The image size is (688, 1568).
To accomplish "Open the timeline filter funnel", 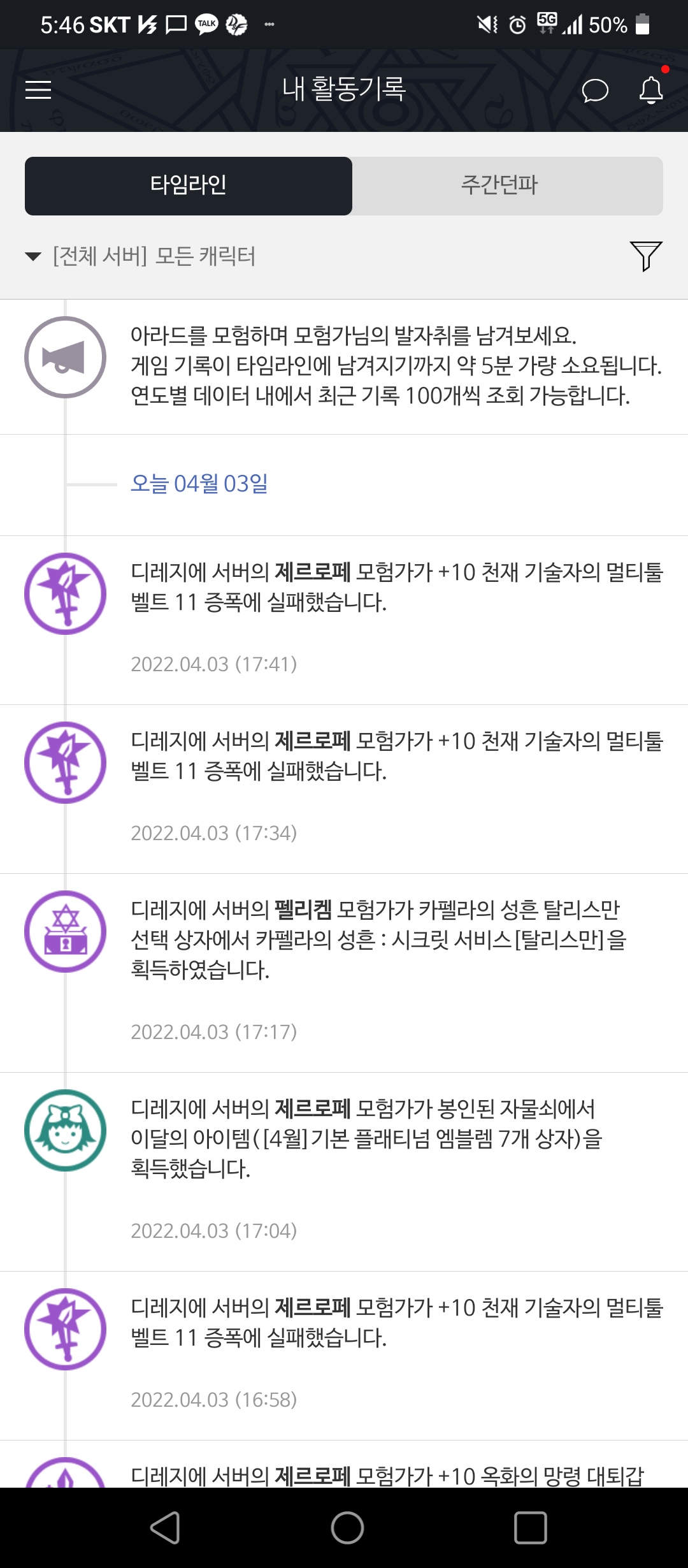I will 645,256.
